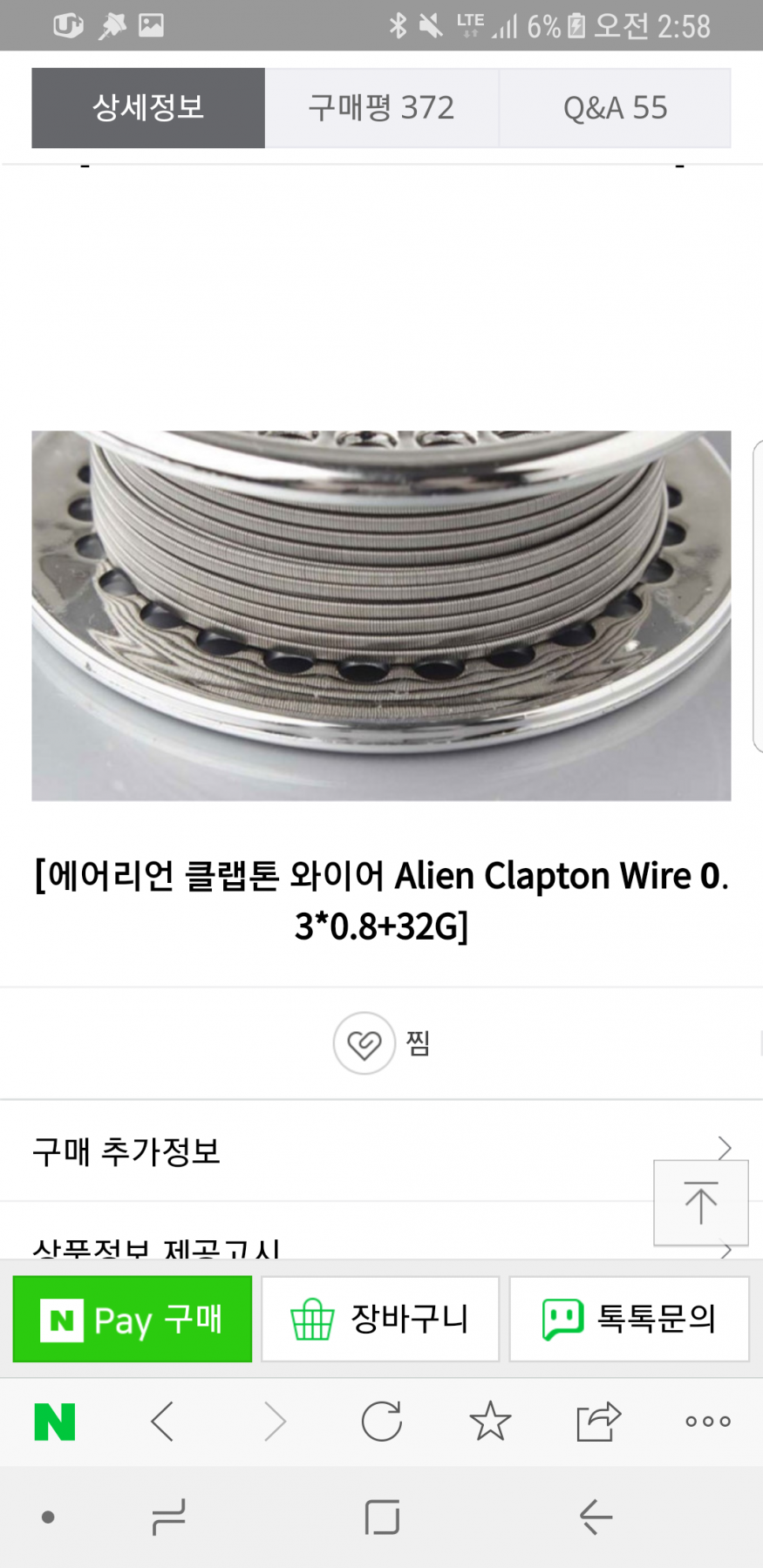This screenshot has height=1568, width=763.
Task: Open the browser more options menu
Action: pyautogui.click(x=707, y=1422)
